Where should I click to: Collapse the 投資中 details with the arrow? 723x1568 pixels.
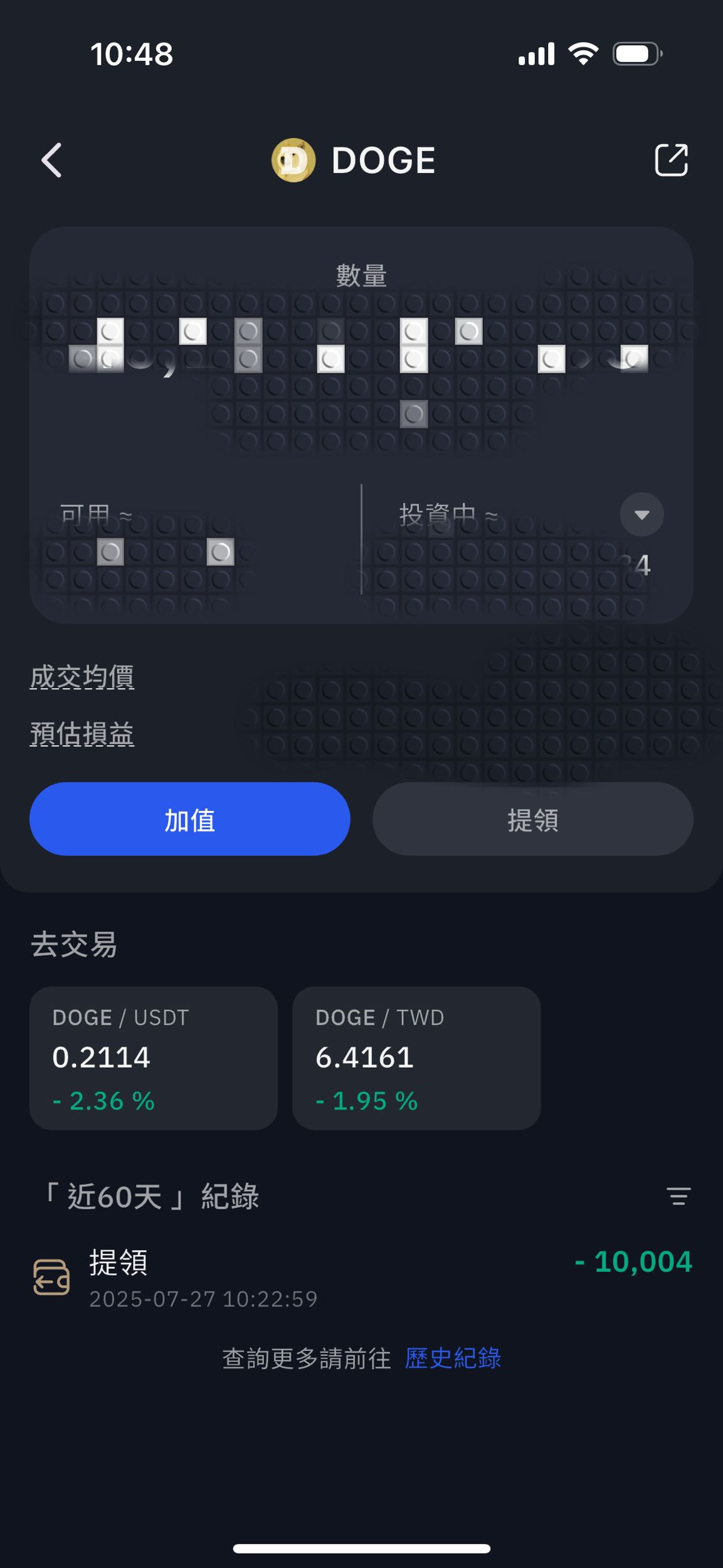coord(641,514)
